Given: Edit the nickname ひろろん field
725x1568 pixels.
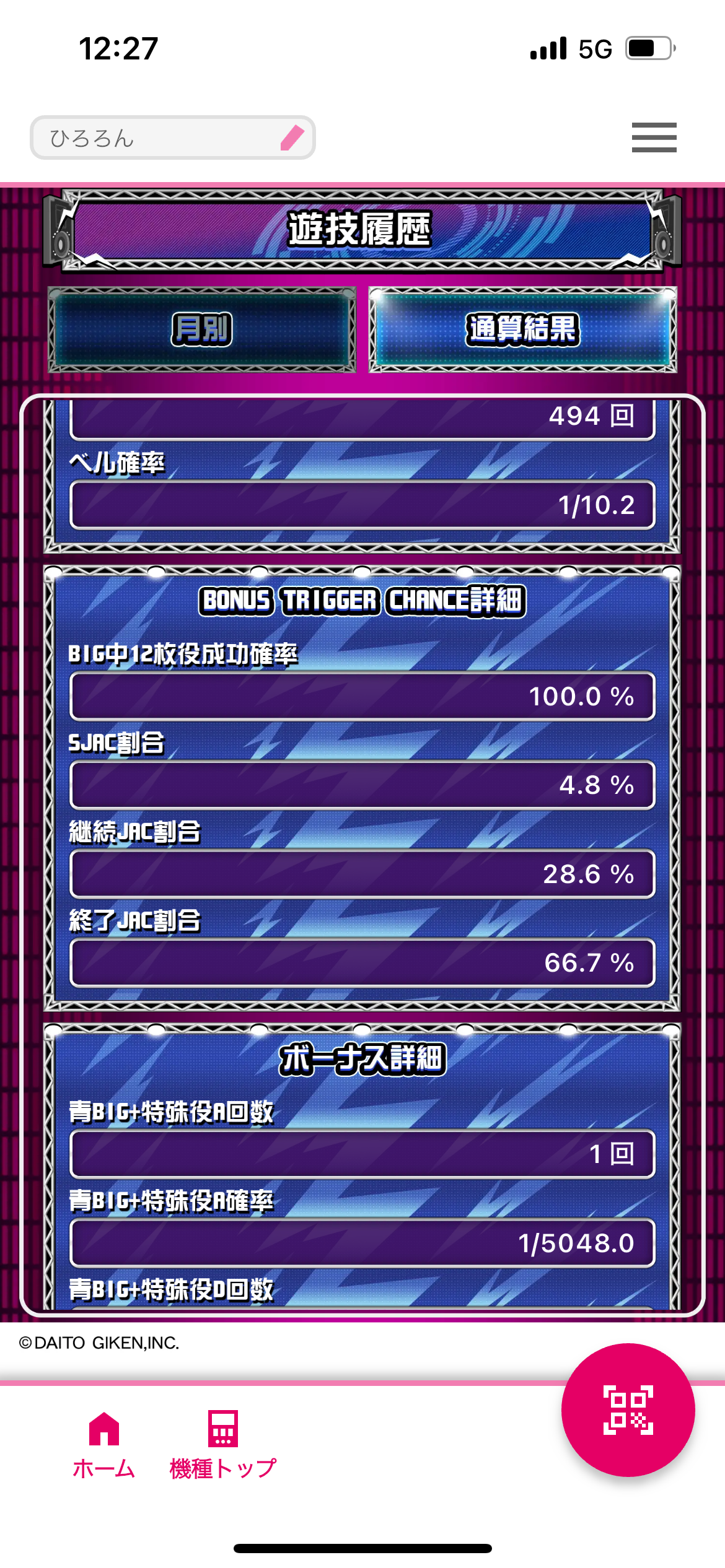Looking at the screenshot, I should (155, 137).
